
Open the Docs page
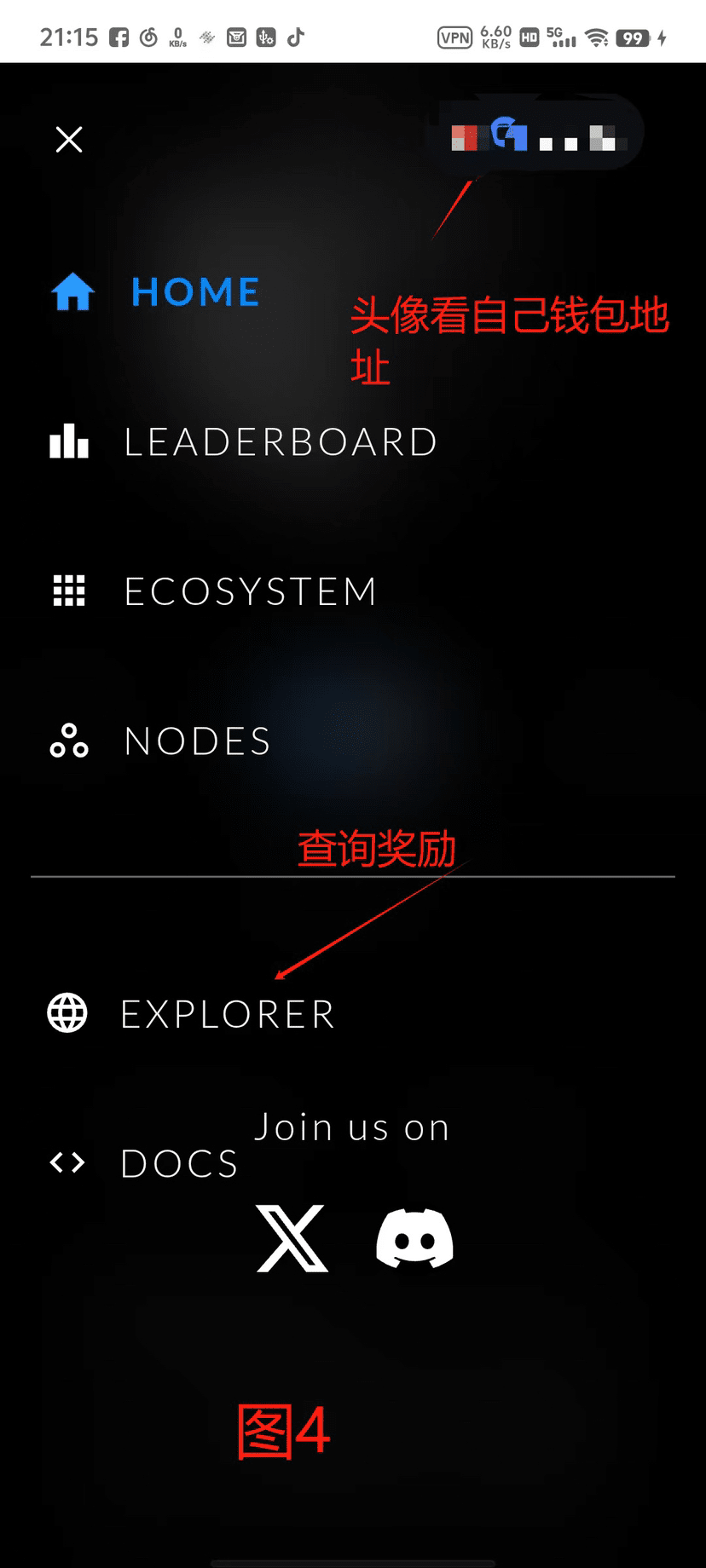[178, 1163]
